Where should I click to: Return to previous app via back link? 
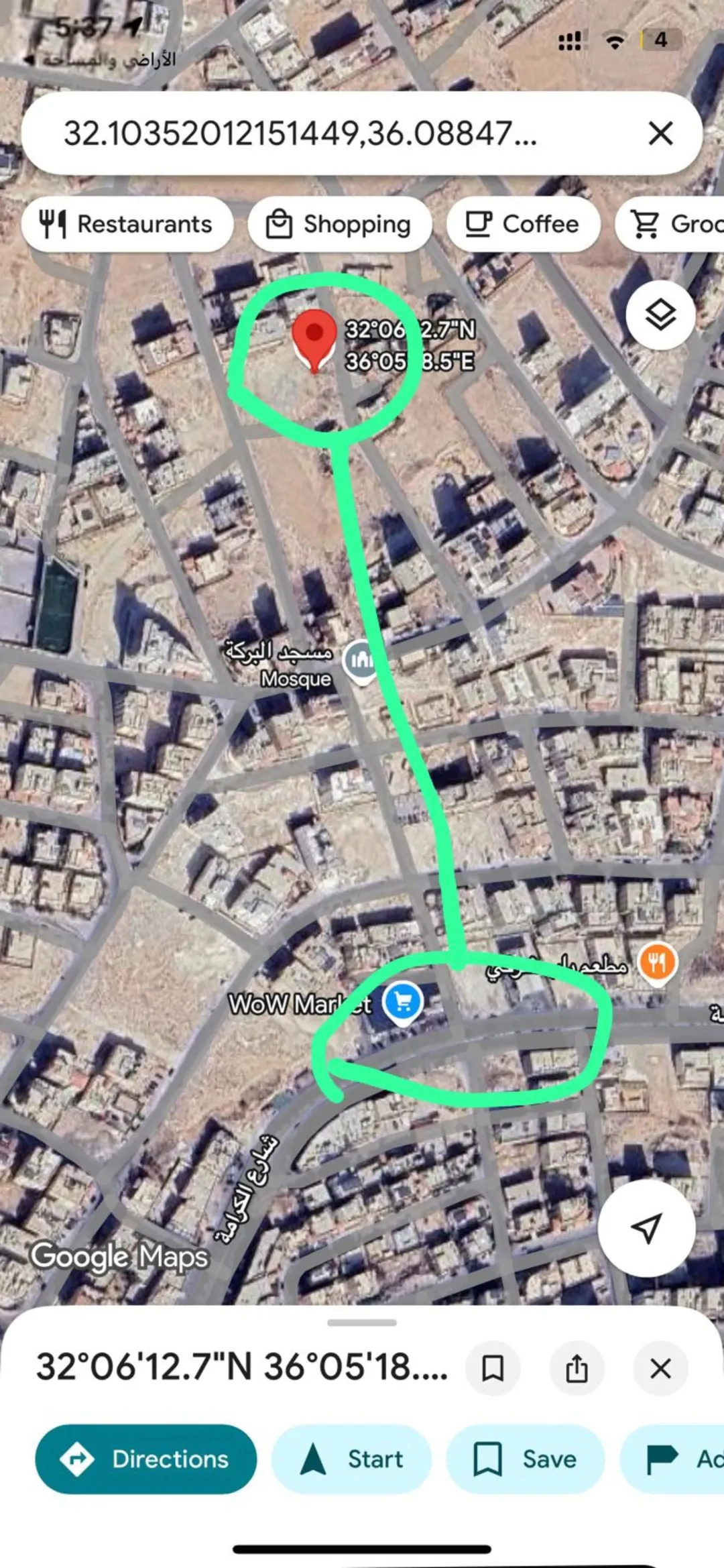tap(101, 60)
